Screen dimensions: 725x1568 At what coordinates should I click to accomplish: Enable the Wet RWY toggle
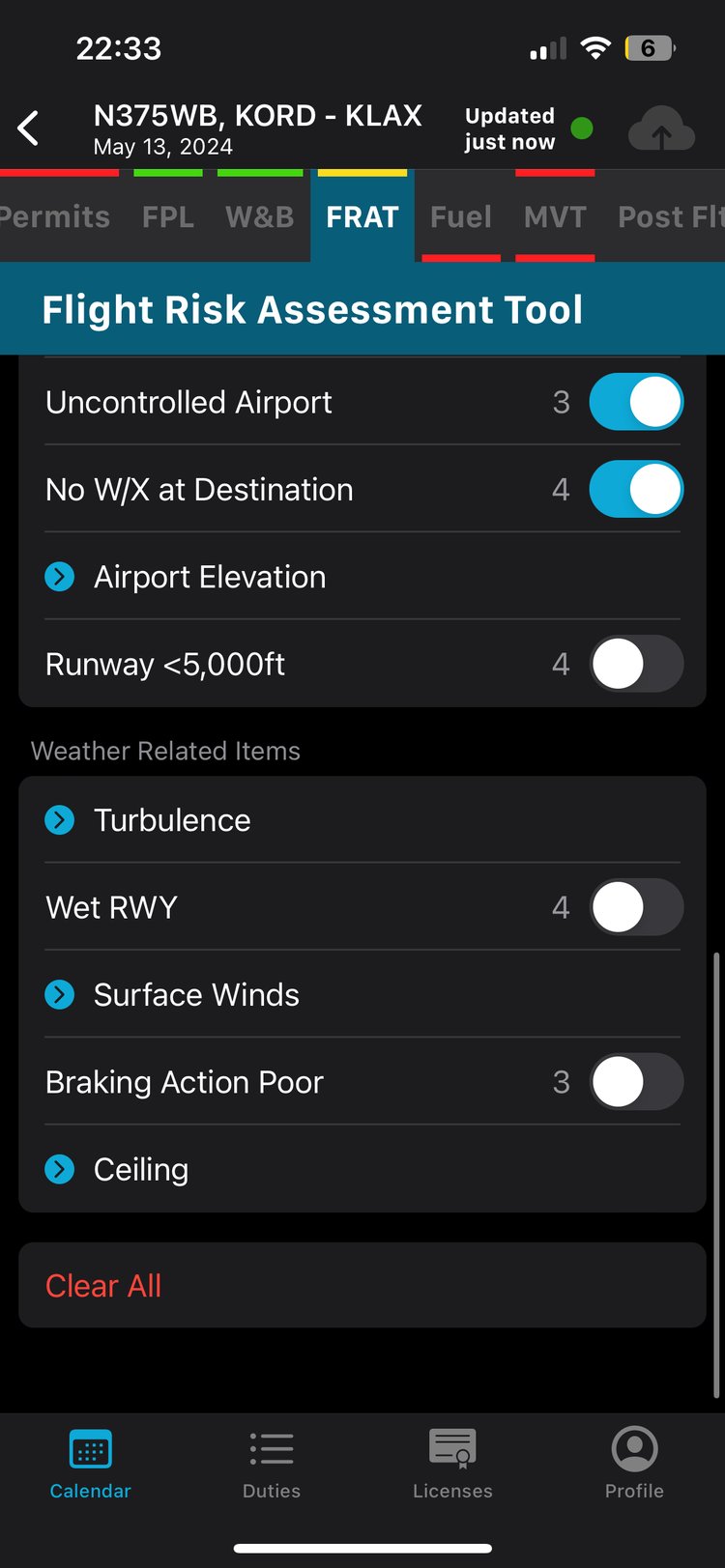(635, 906)
